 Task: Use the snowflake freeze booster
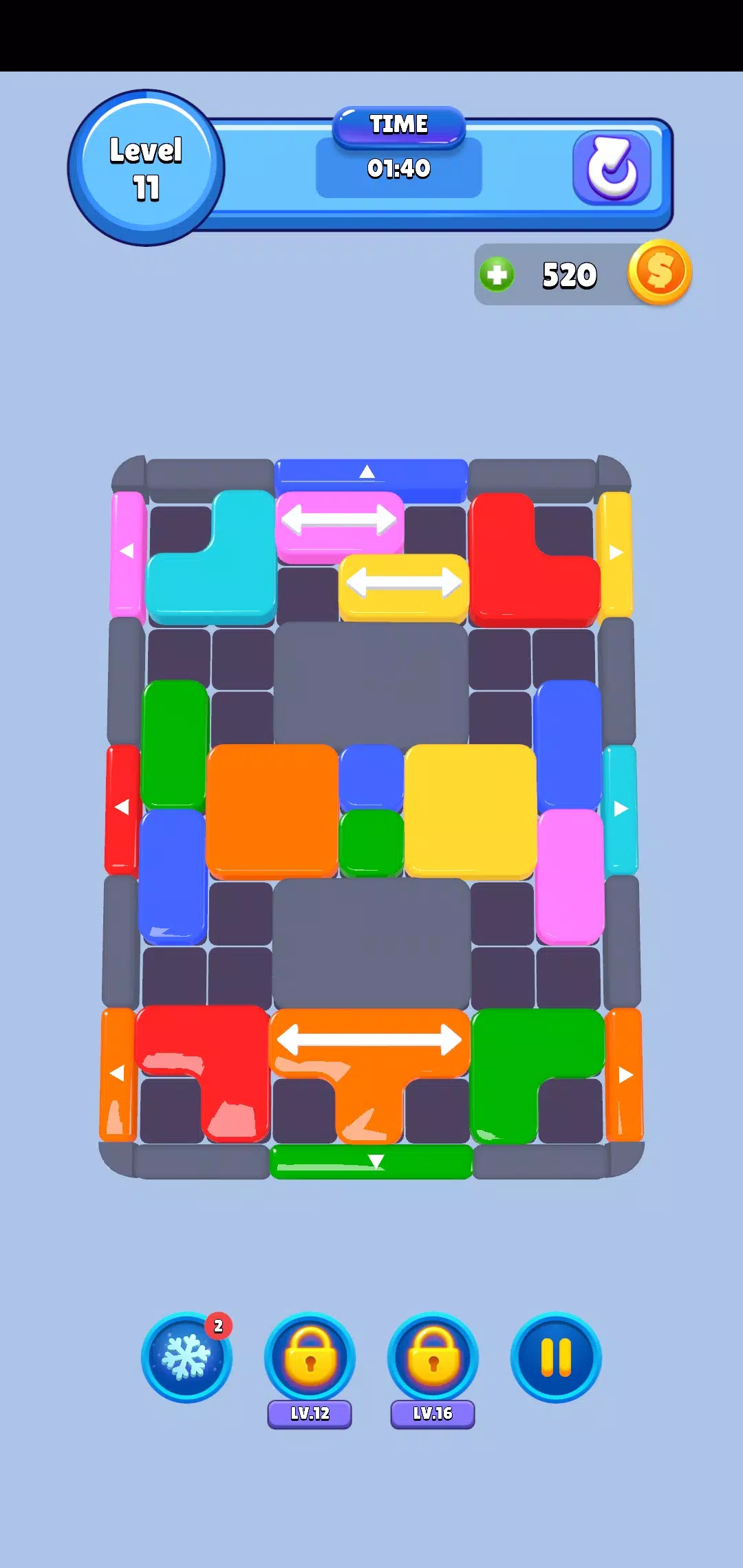click(x=186, y=1357)
